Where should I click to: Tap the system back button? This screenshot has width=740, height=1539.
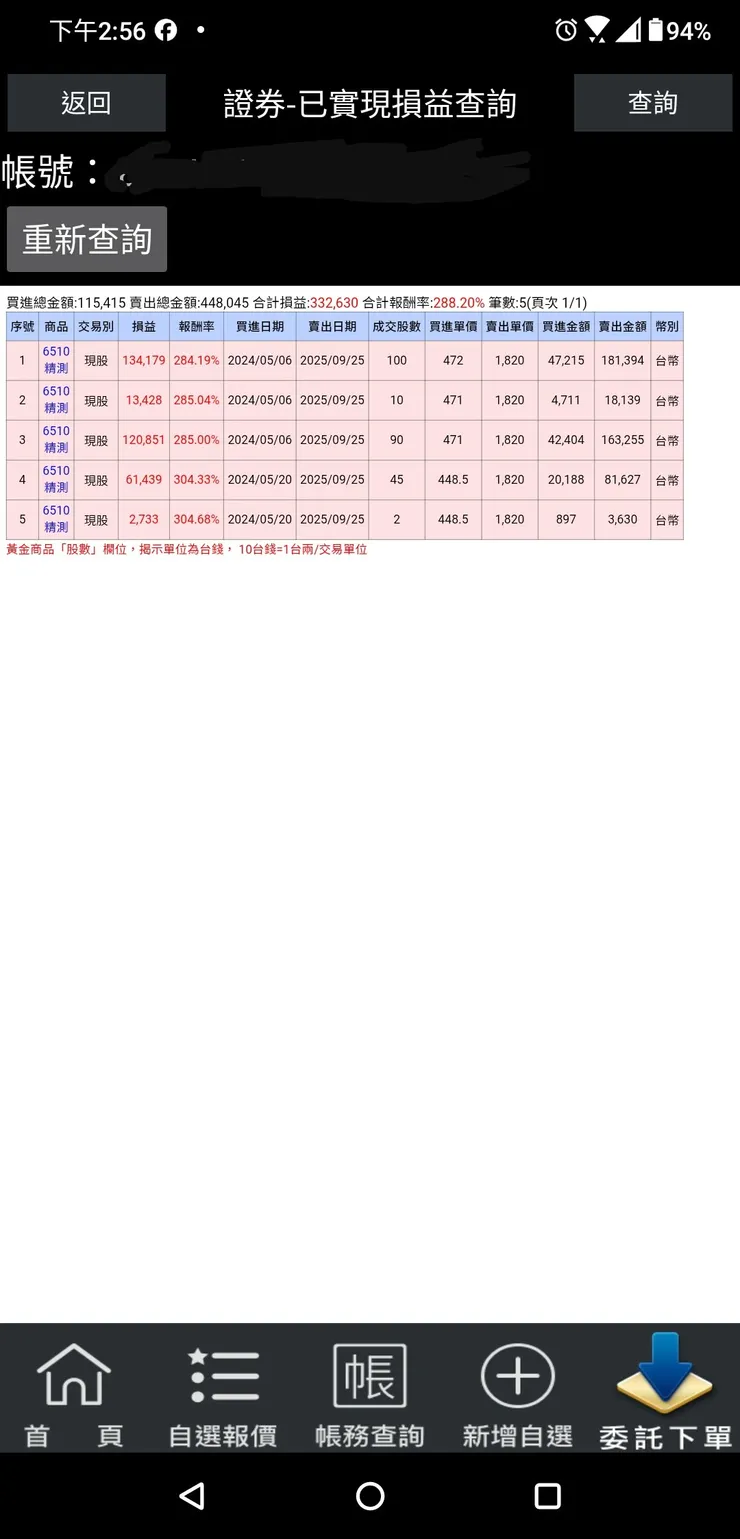pos(191,1496)
